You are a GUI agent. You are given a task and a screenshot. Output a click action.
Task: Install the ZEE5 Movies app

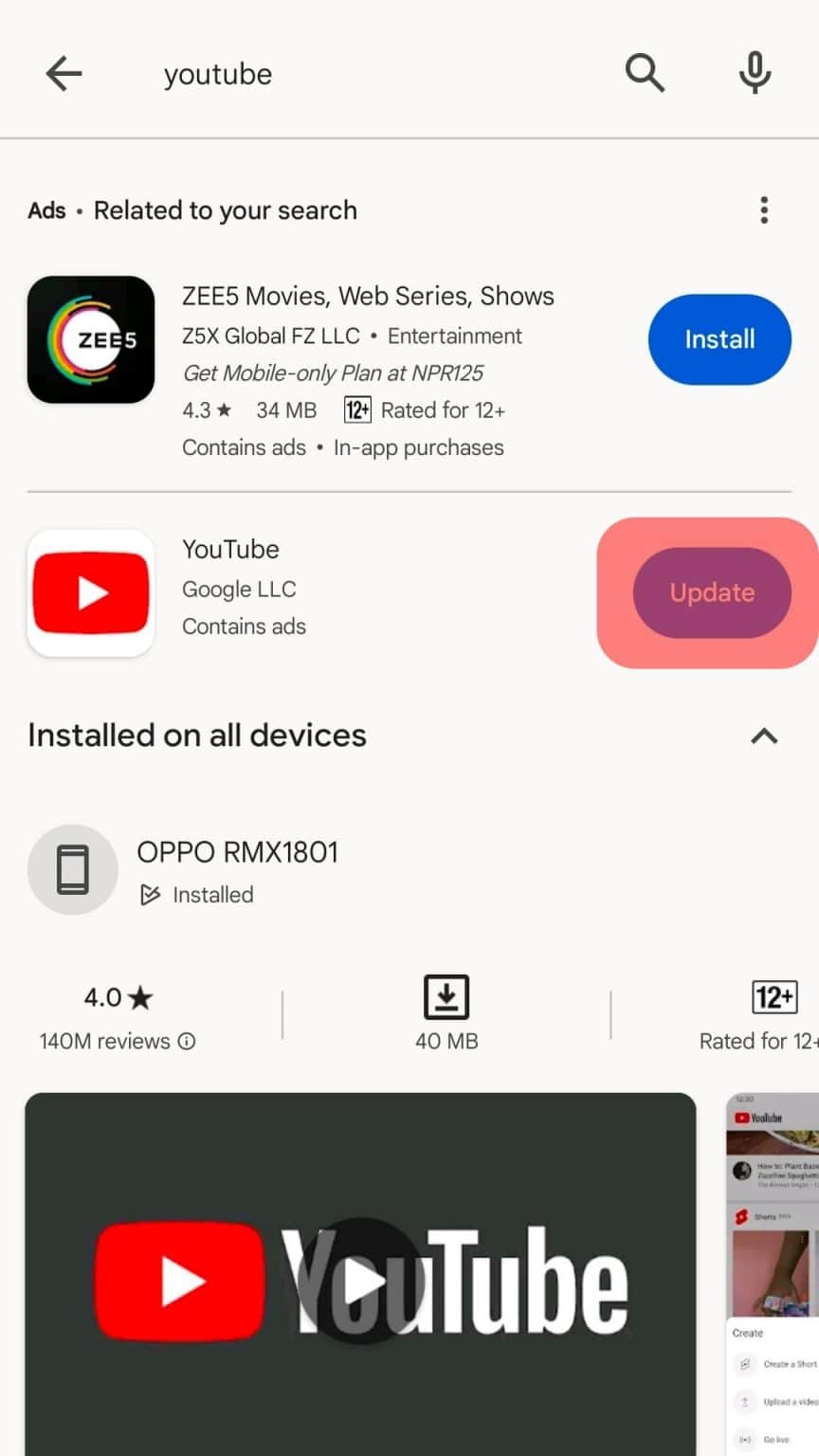[719, 339]
